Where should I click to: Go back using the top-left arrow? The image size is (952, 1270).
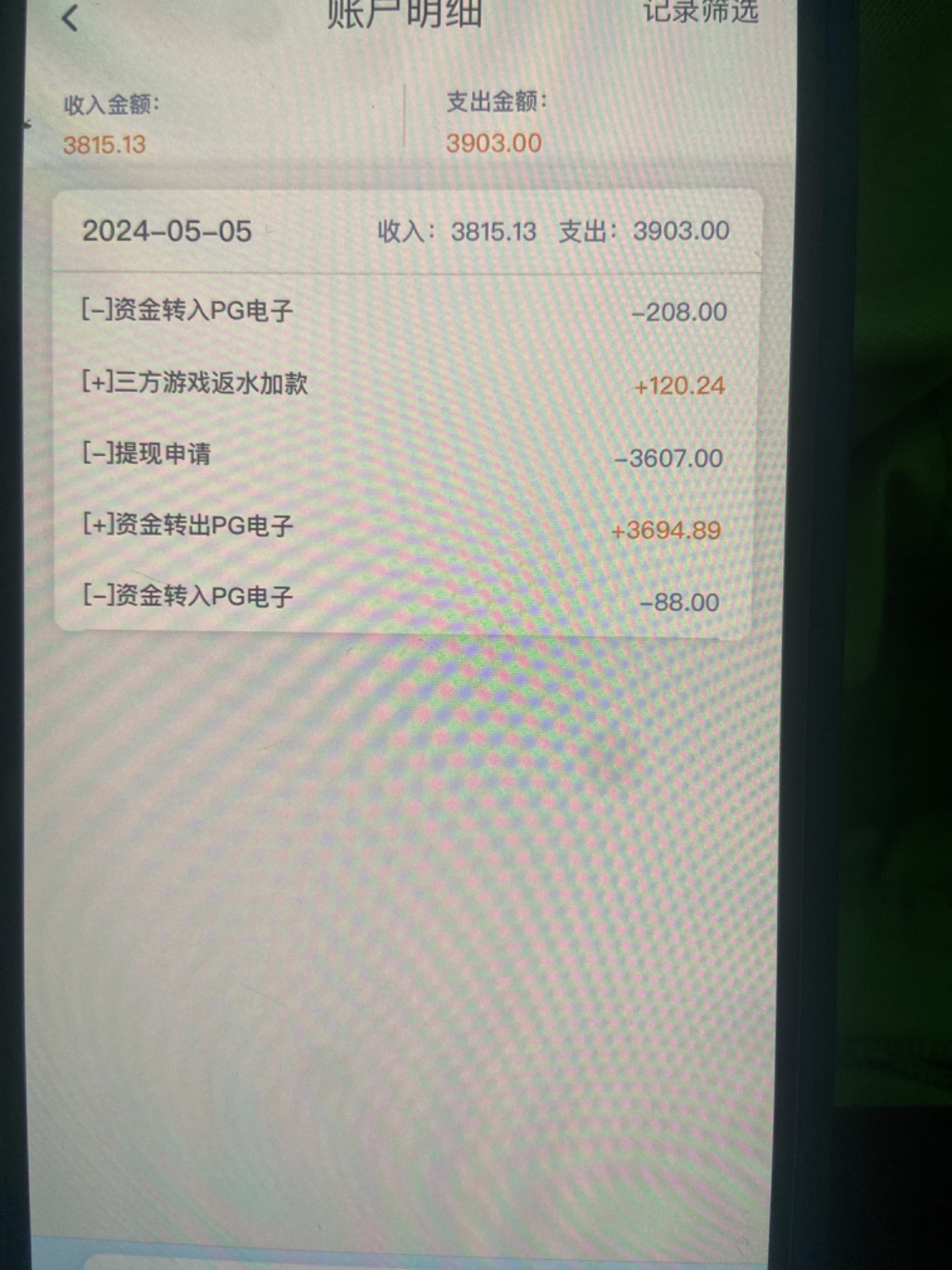point(70,17)
